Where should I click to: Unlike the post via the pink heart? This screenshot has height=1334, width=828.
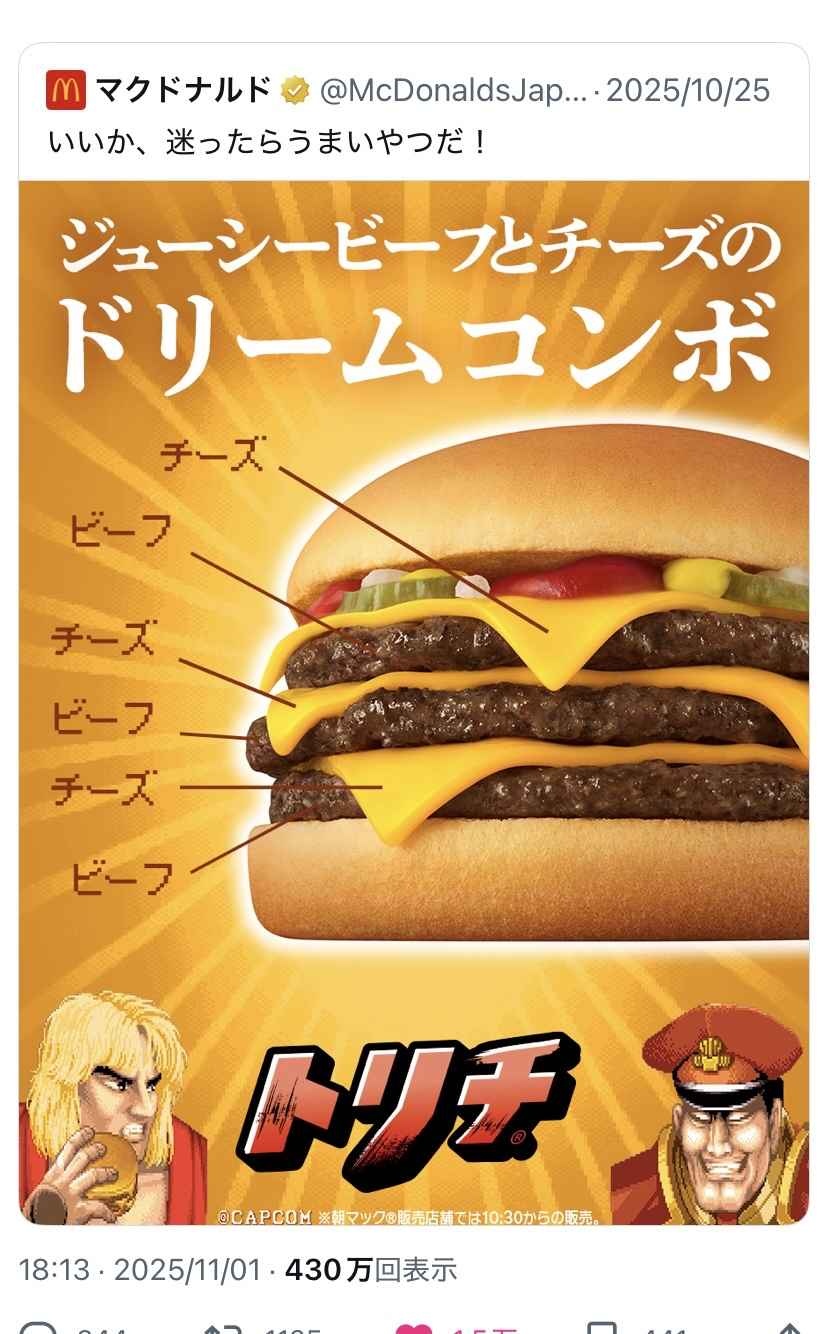pyautogui.click(x=414, y=1326)
